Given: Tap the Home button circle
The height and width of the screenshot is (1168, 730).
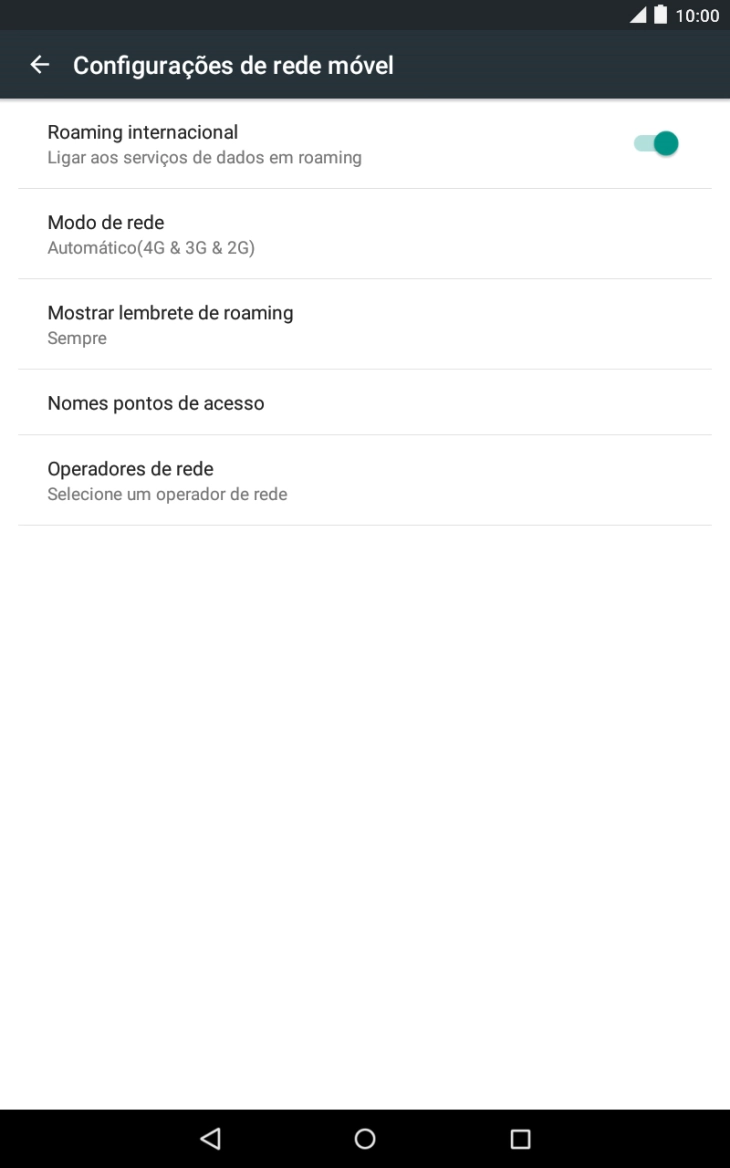Looking at the screenshot, I should coord(365,1138).
